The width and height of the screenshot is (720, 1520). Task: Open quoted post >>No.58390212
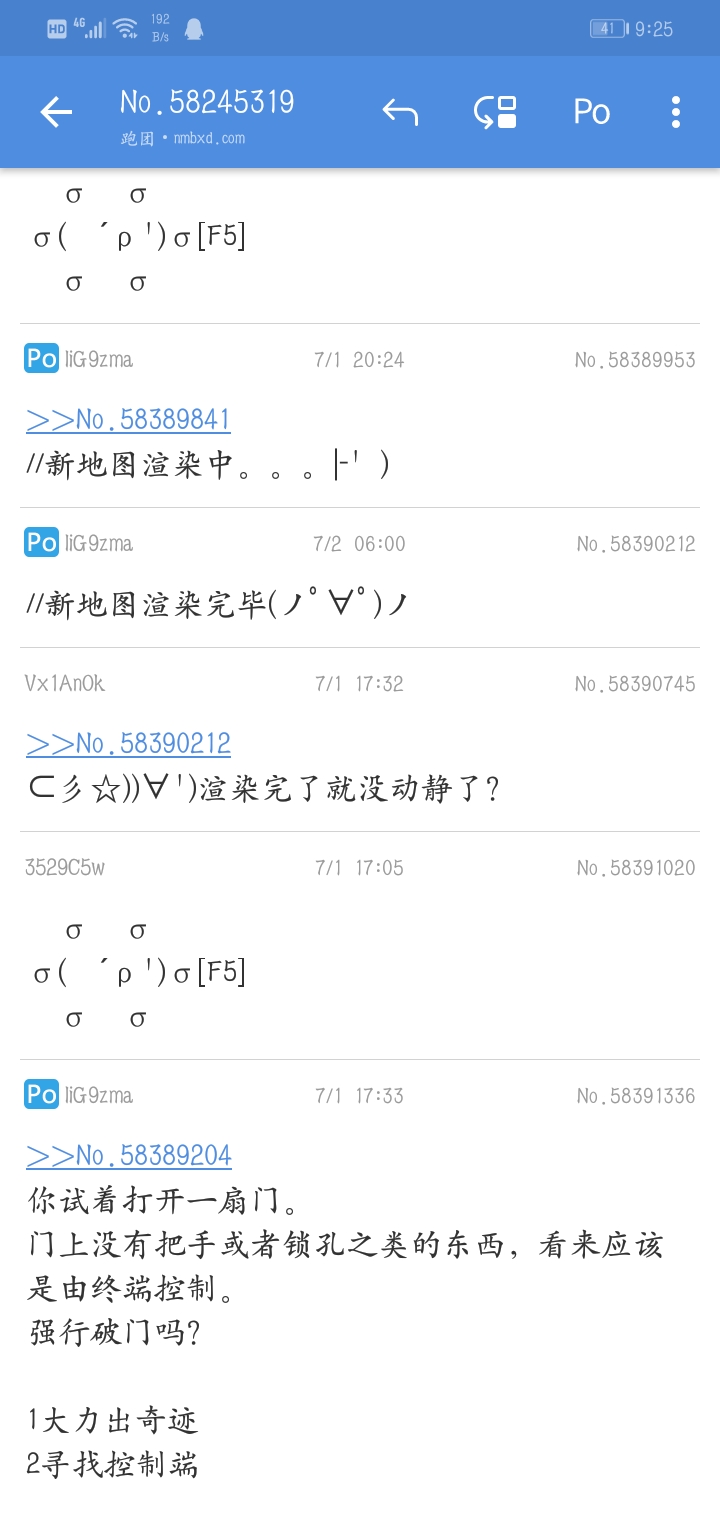click(129, 743)
